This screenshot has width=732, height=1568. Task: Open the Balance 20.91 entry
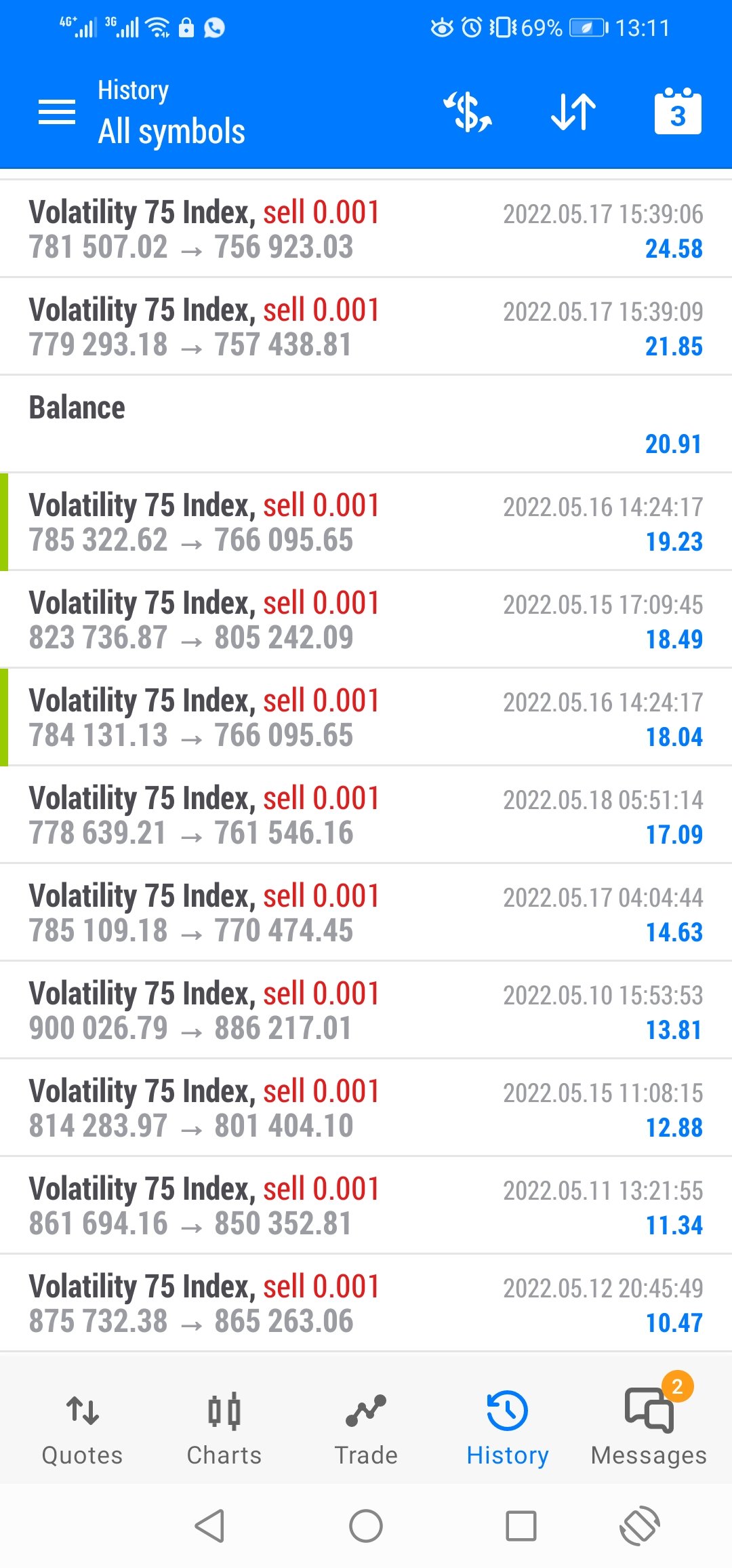[366, 425]
